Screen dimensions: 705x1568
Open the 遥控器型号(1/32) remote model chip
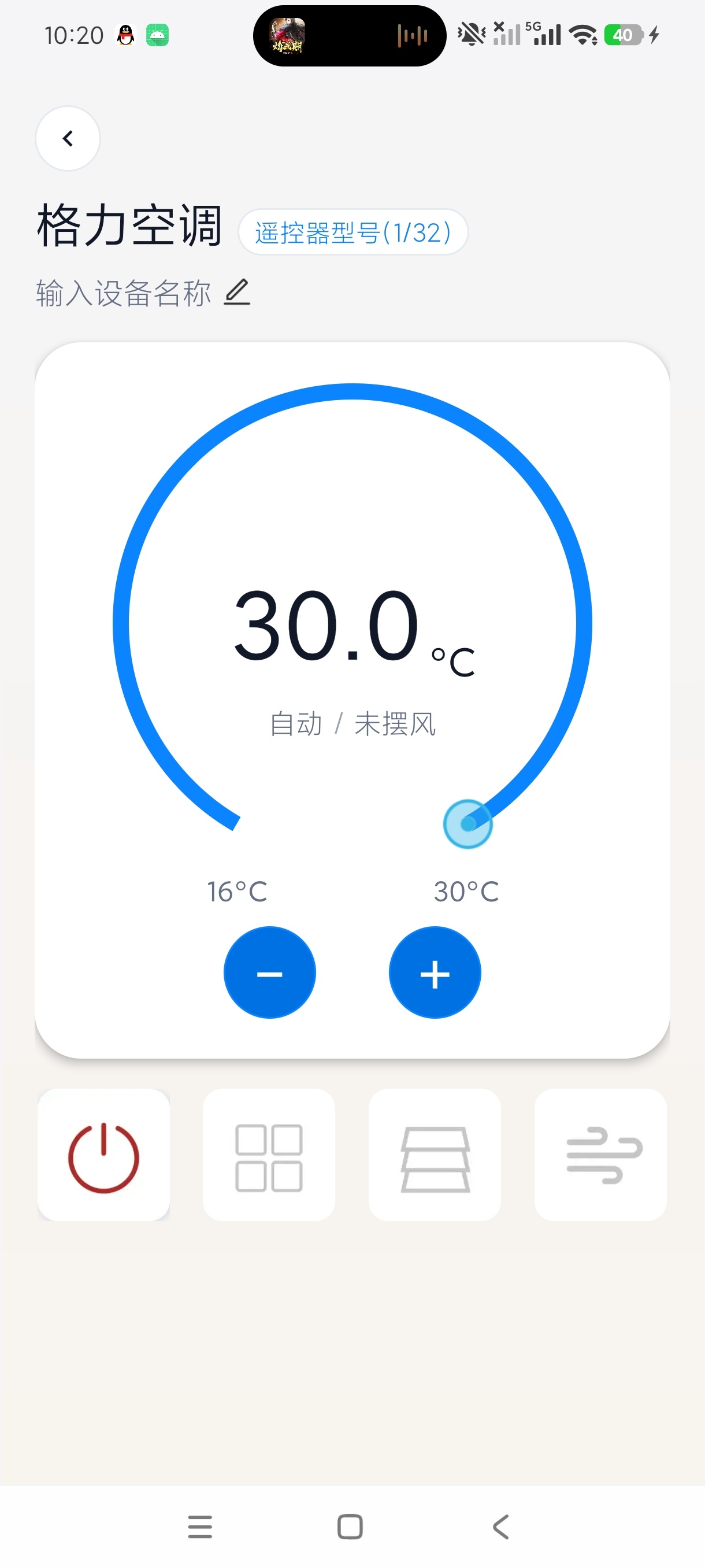pos(353,232)
